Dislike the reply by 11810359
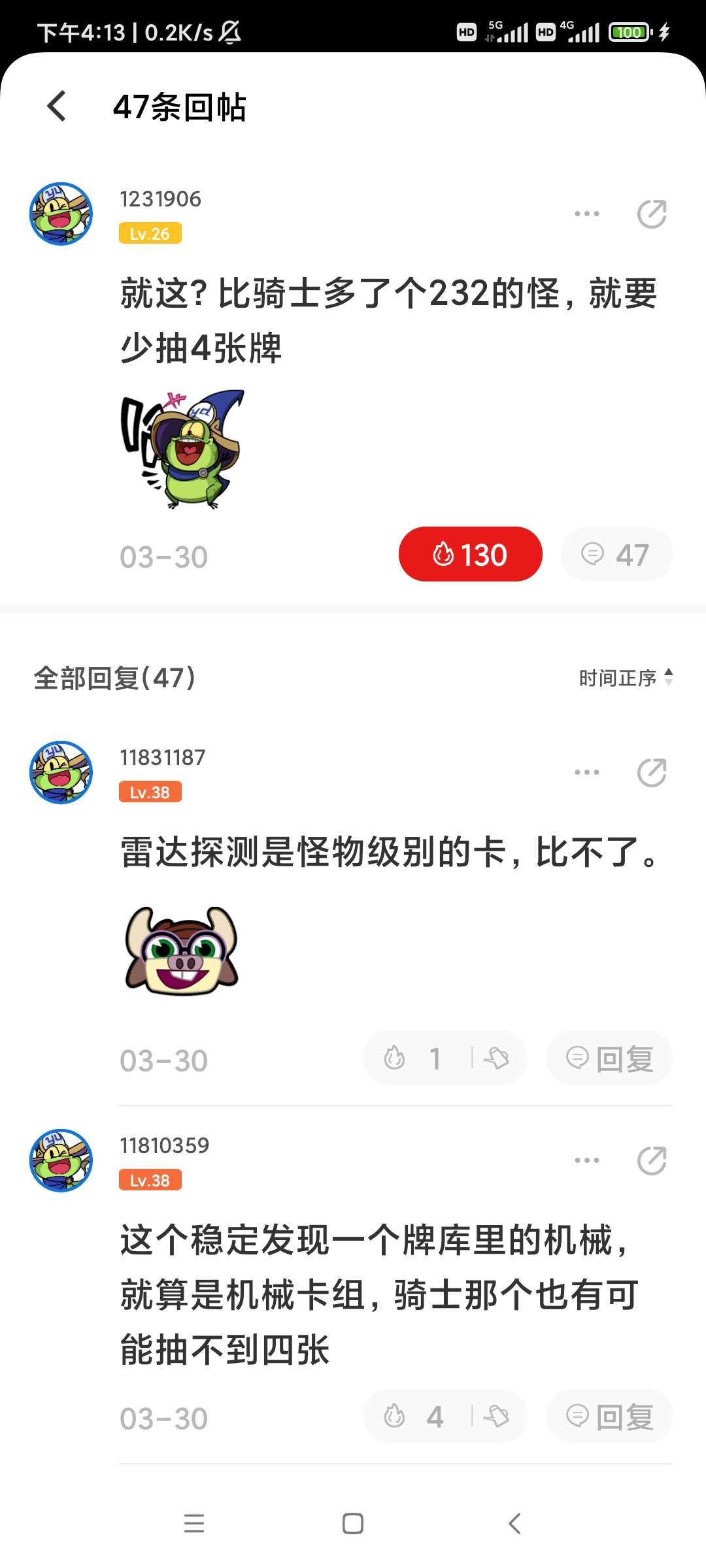This screenshot has width=706, height=1568. pos(497,1416)
